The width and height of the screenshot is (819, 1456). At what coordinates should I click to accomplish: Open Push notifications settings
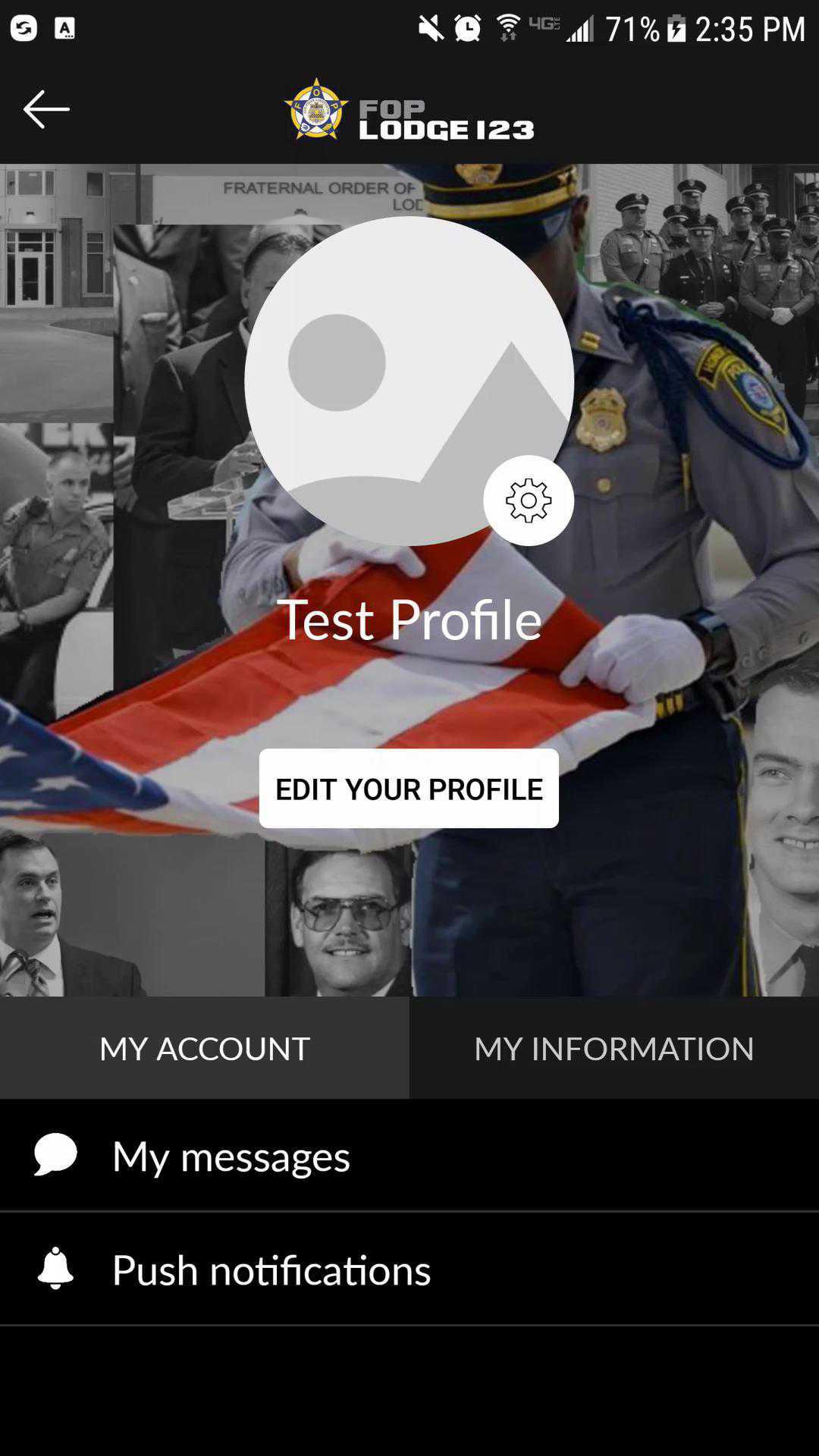coord(271,1270)
